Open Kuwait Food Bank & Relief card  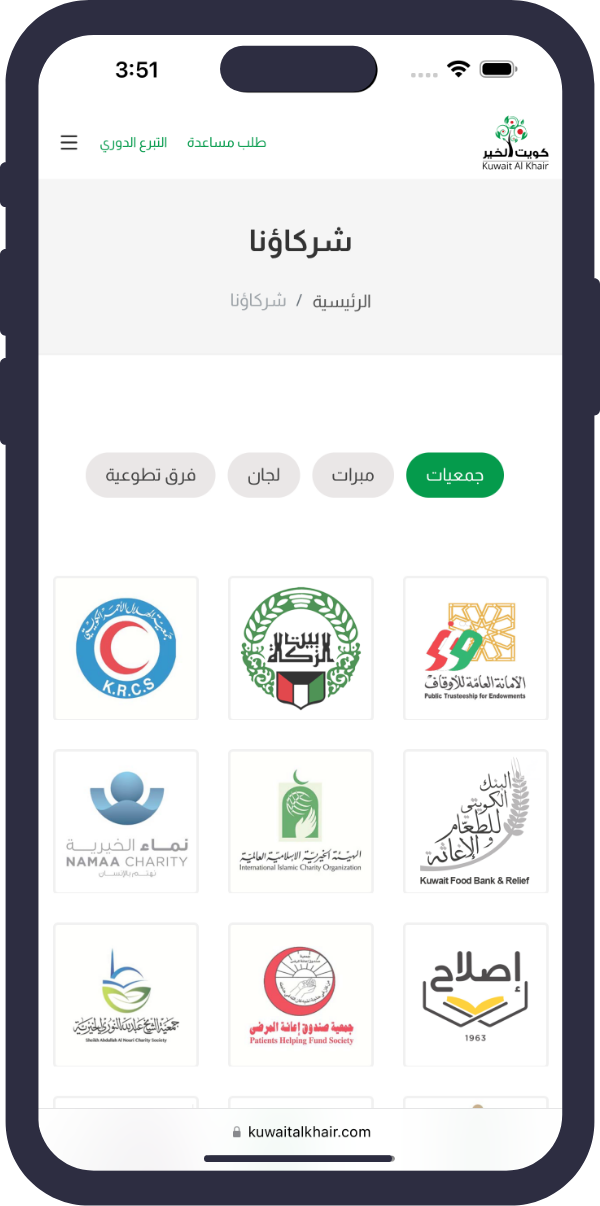(x=475, y=821)
